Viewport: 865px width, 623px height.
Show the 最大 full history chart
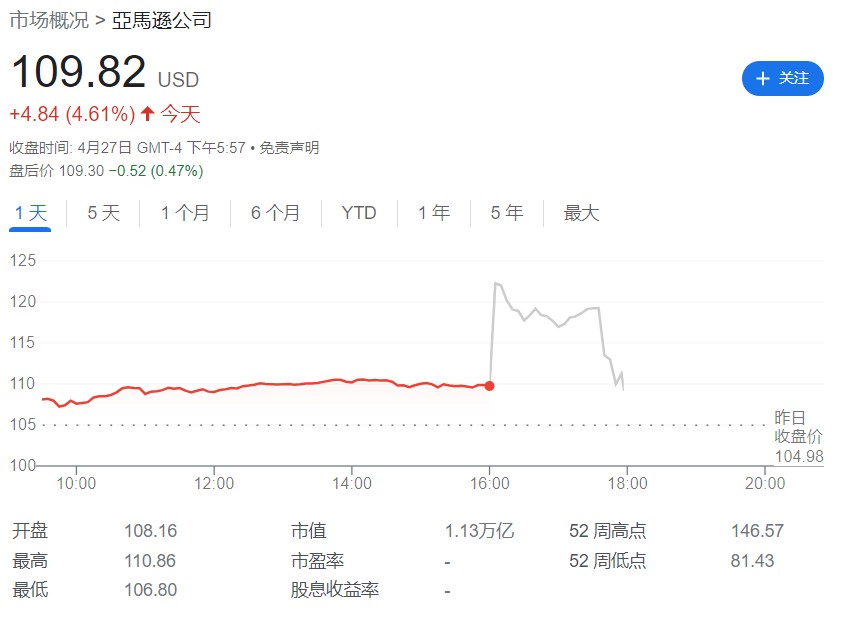tap(581, 213)
